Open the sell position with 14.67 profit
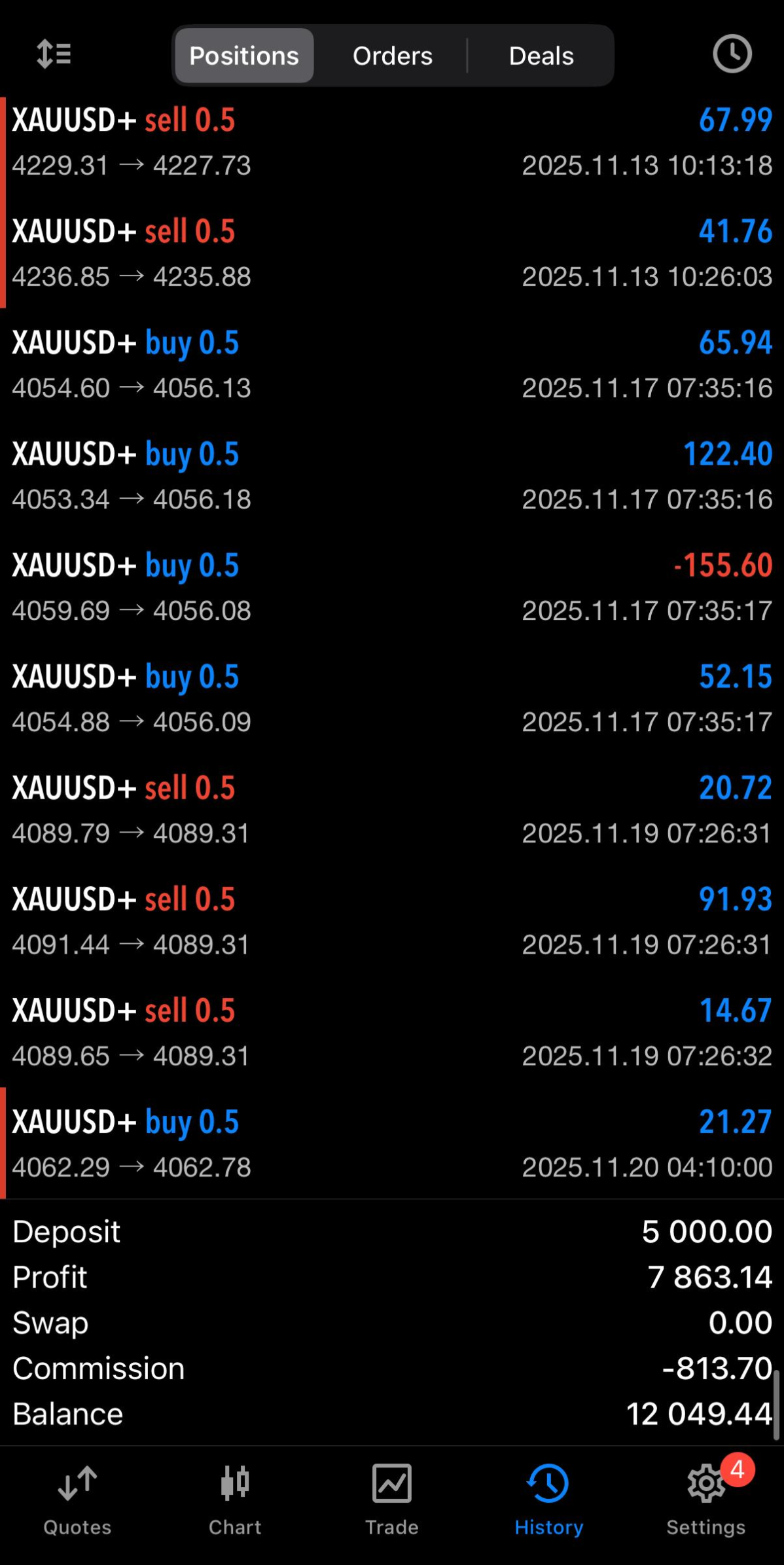The image size is (784, 1565). point(392,1032)
